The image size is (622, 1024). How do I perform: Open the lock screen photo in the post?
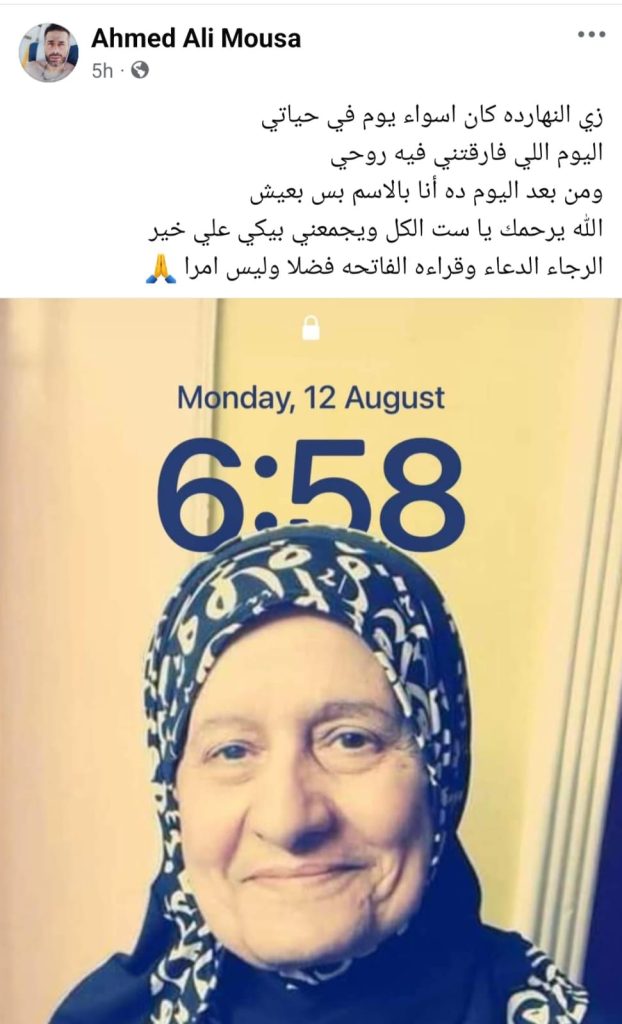[311, 660]
